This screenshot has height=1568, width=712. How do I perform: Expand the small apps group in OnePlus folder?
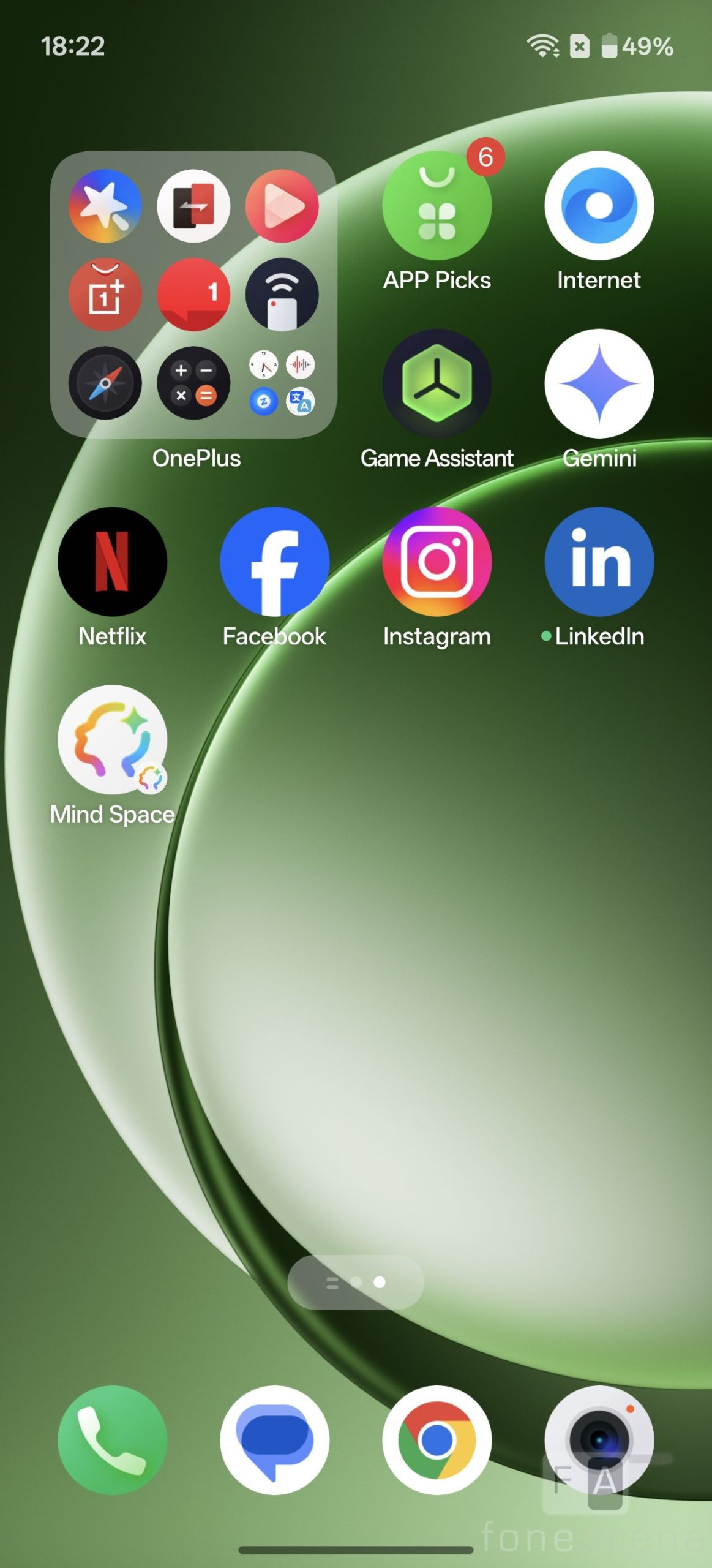tap(282, 383)
